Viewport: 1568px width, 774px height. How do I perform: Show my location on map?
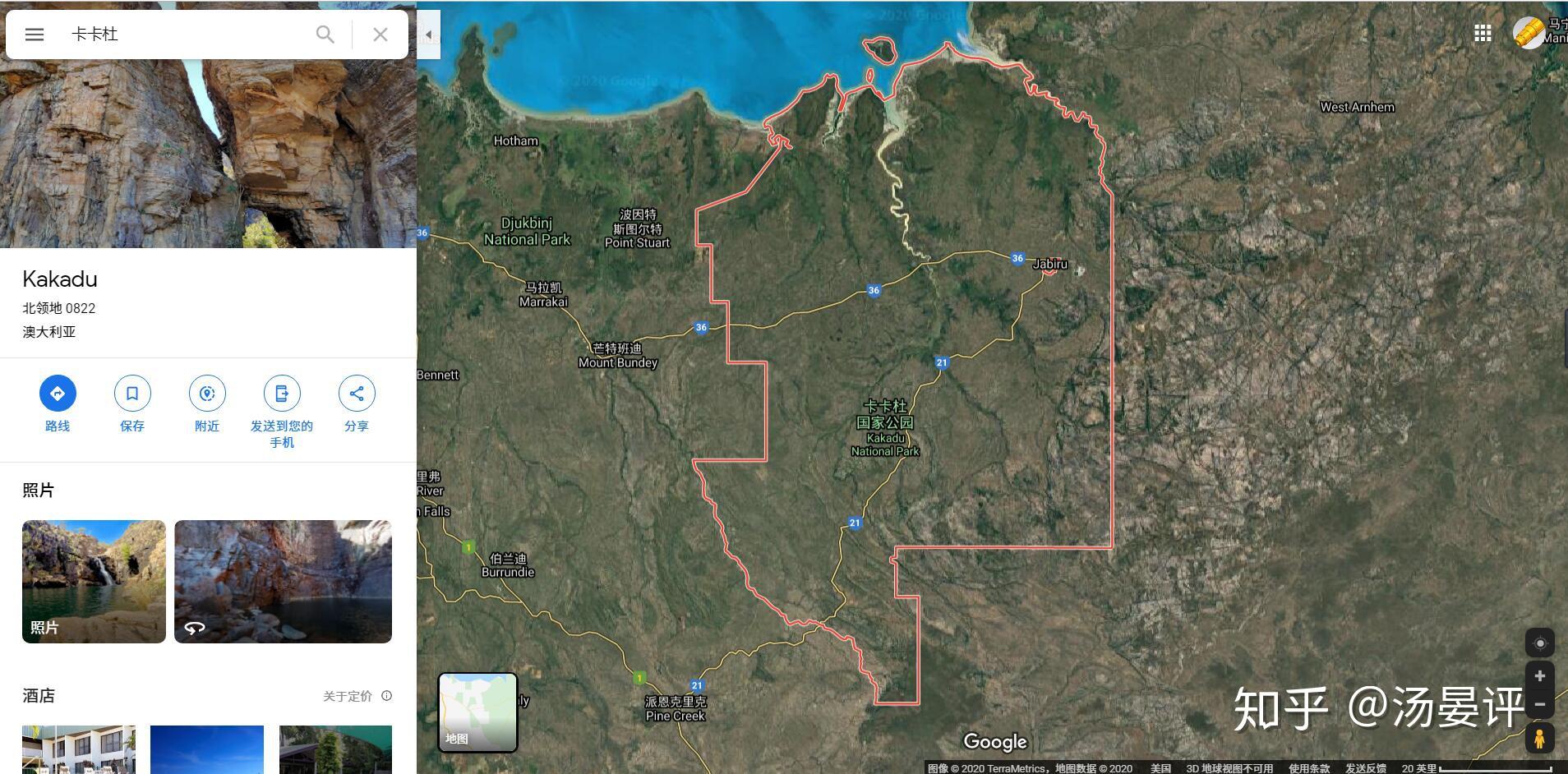pyautogui.click(x=1539, y=643)
